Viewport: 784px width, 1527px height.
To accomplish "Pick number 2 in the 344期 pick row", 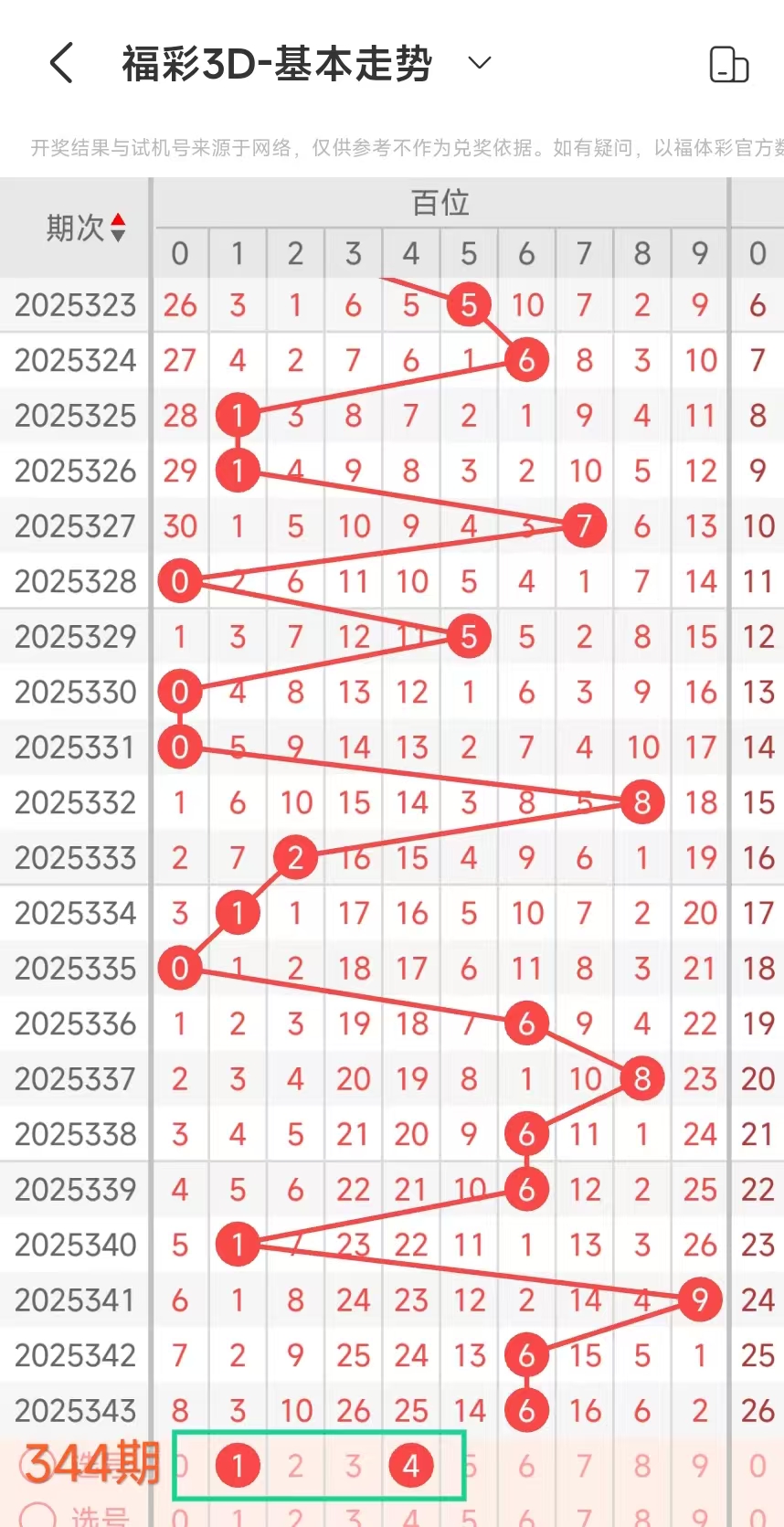I will pos(295,1466).
